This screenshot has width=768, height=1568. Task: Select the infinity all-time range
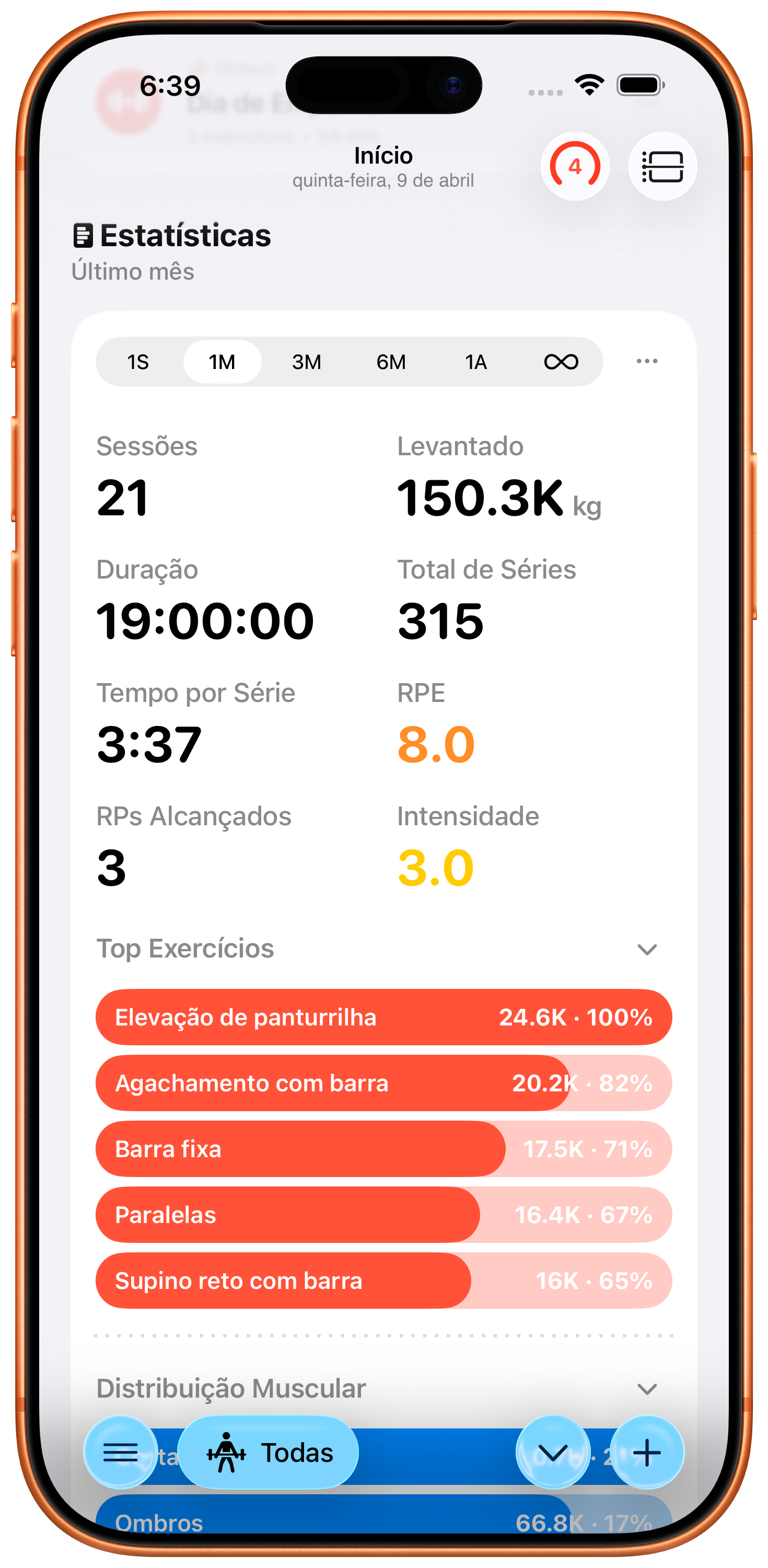tap(561, 362)
